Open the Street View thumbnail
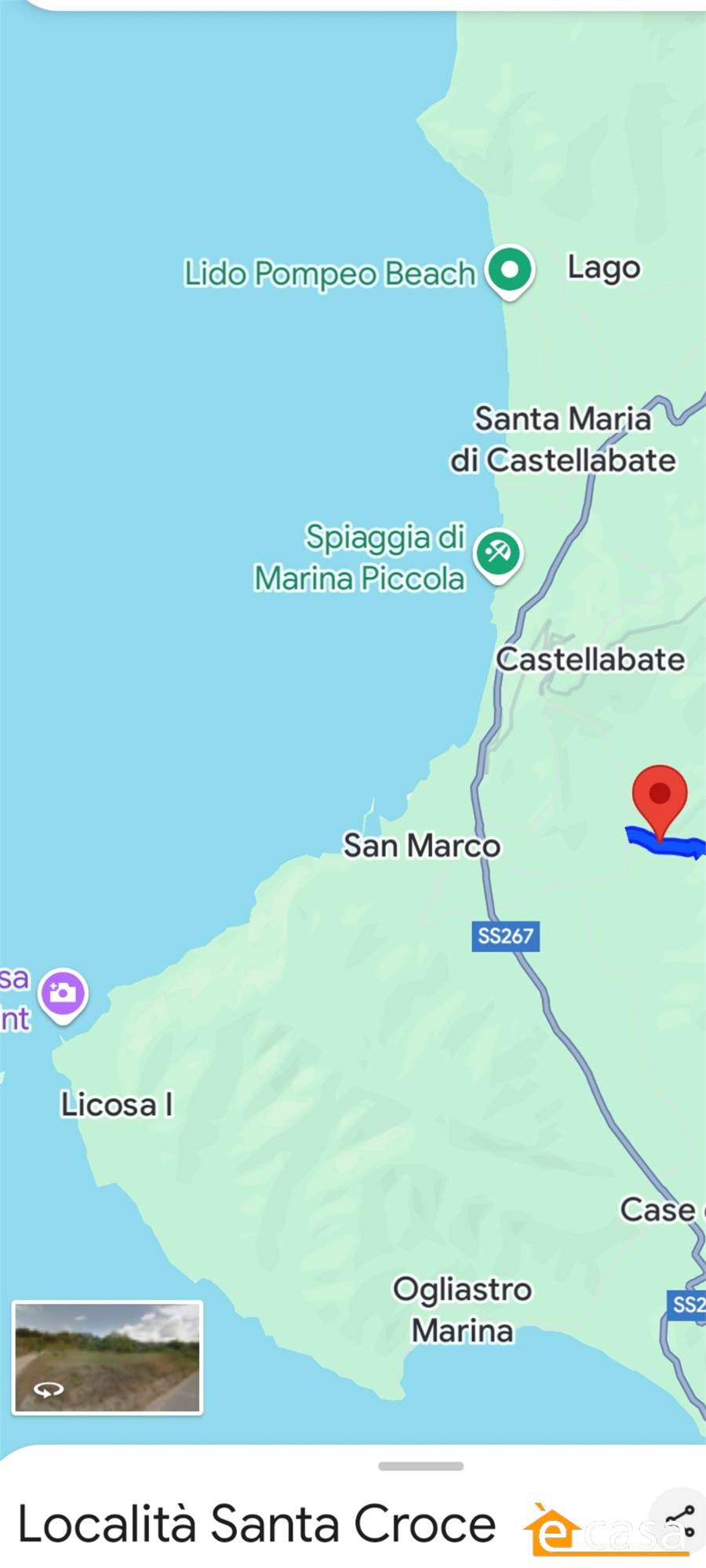 tap(107, 1357)
